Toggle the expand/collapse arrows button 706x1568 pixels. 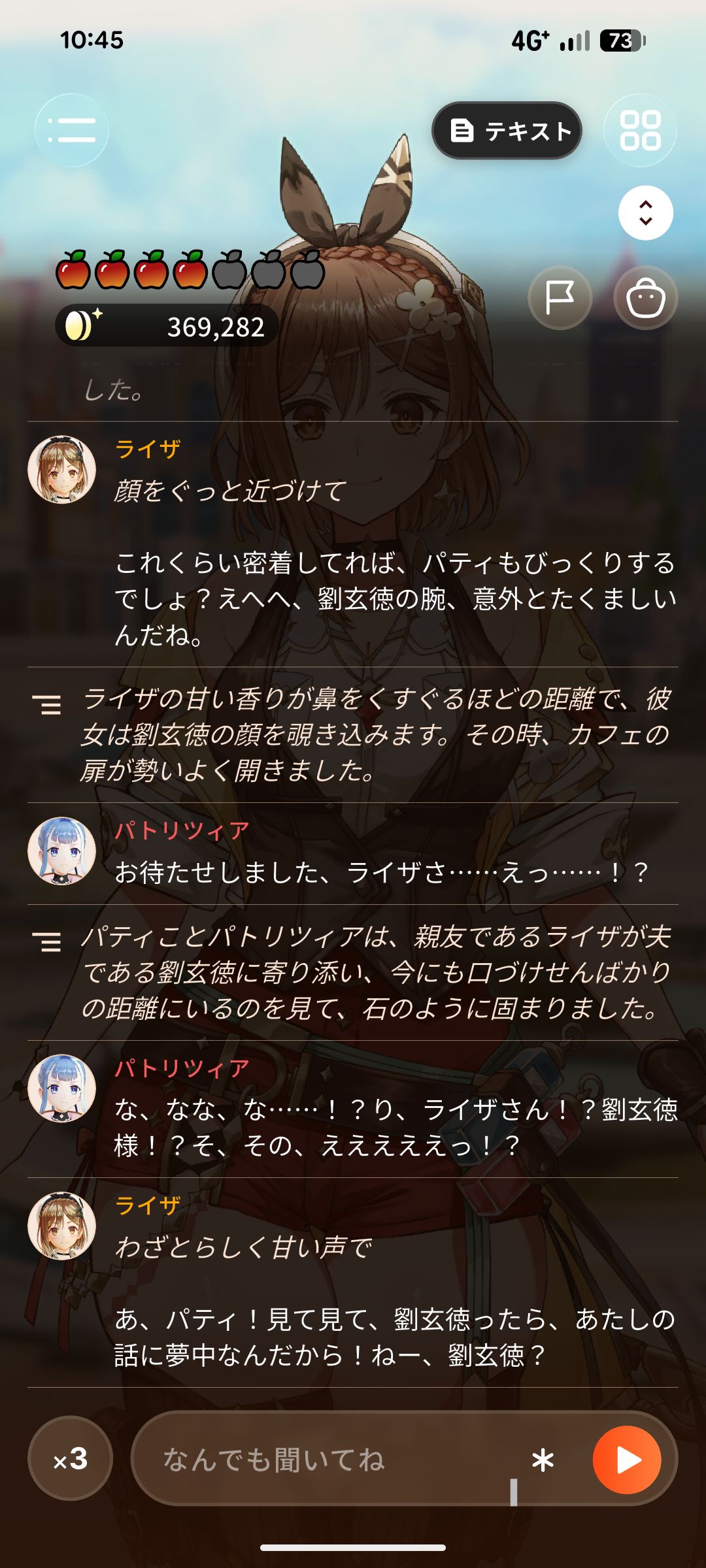646,213
